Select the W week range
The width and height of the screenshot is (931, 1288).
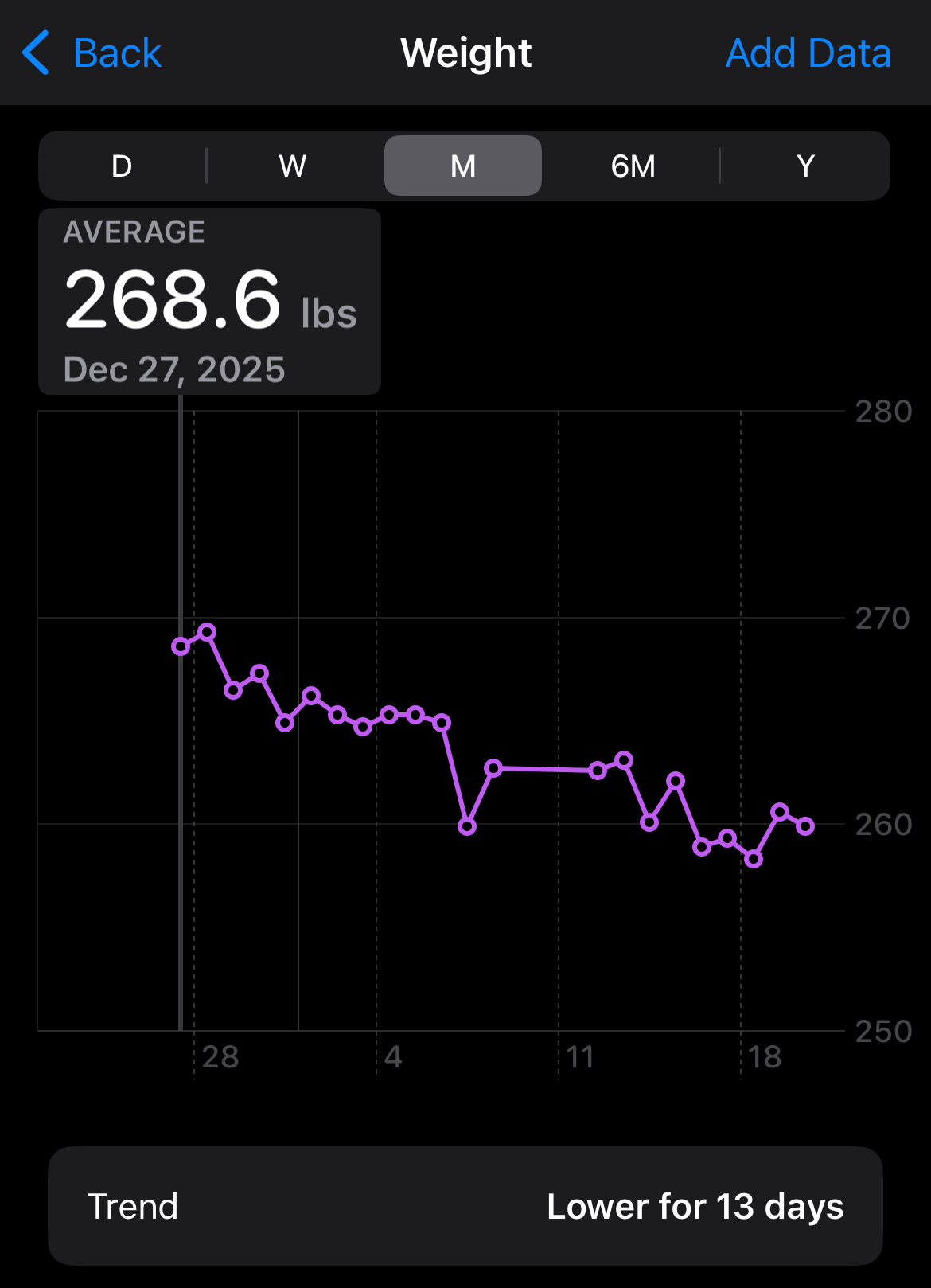coord(293,166)
